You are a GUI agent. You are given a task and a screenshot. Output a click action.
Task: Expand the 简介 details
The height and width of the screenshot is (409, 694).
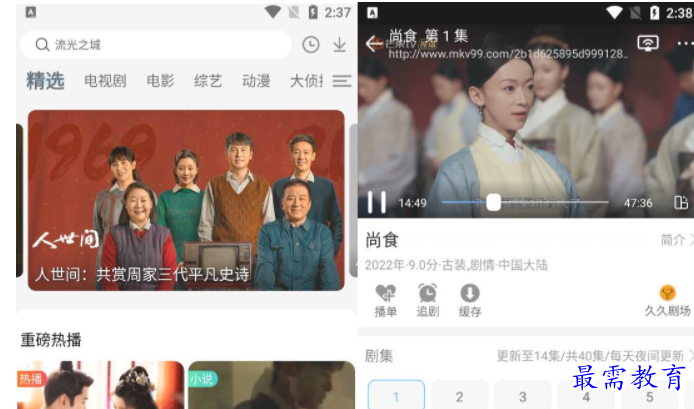click(677, 240)
